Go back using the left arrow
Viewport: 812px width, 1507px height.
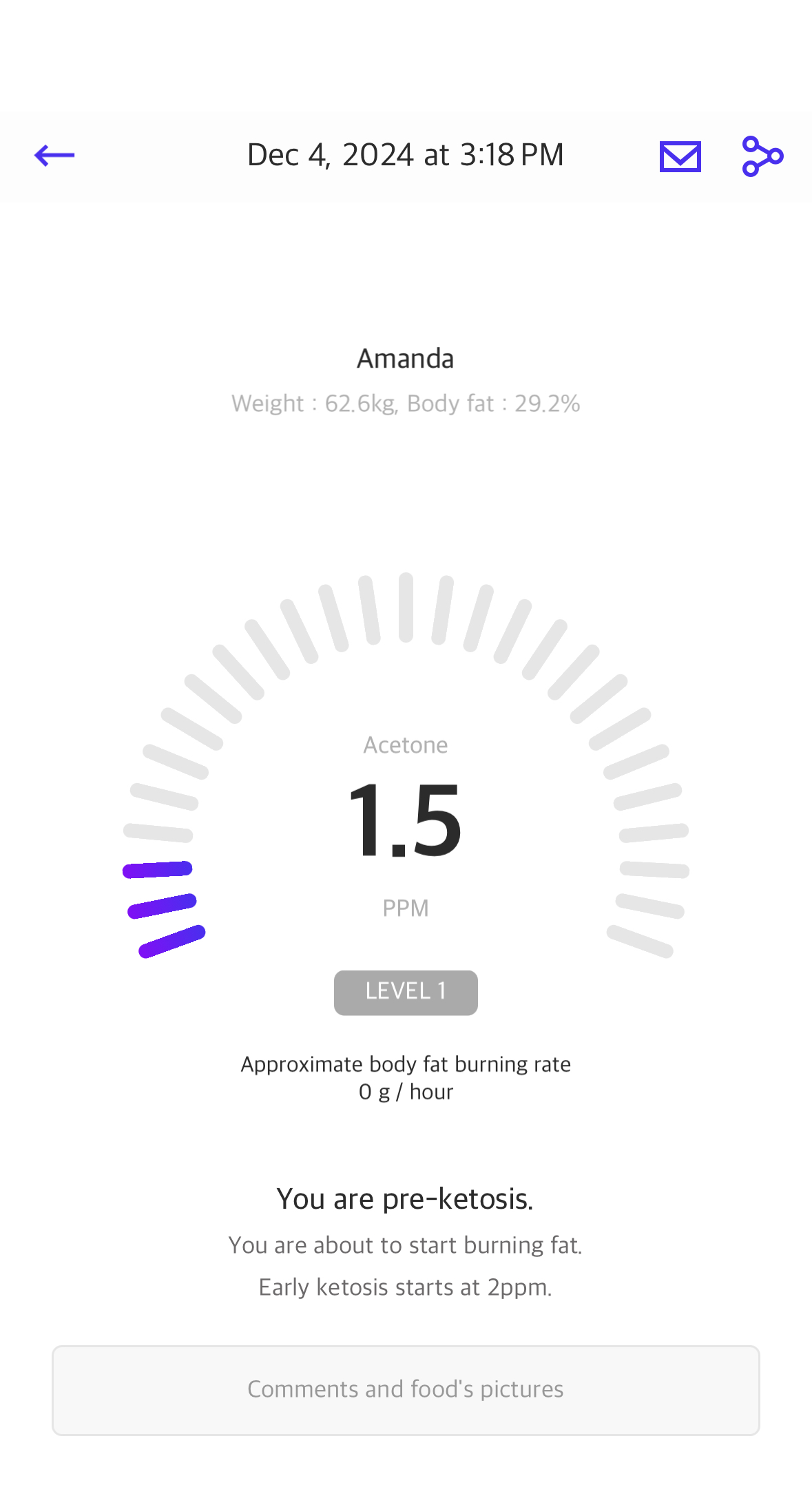pyautogui.click(x=54, y=156)
